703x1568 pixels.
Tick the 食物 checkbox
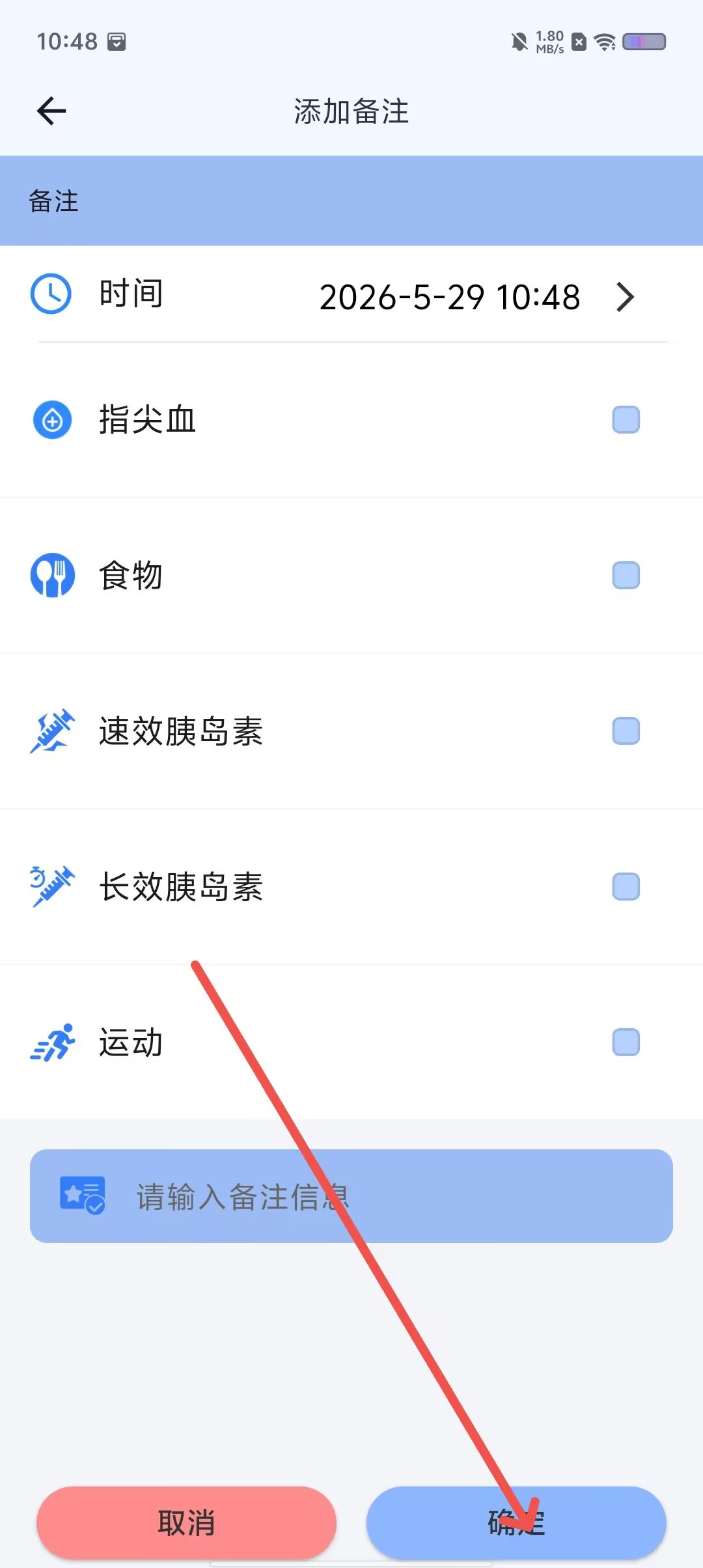coord(626,575)
